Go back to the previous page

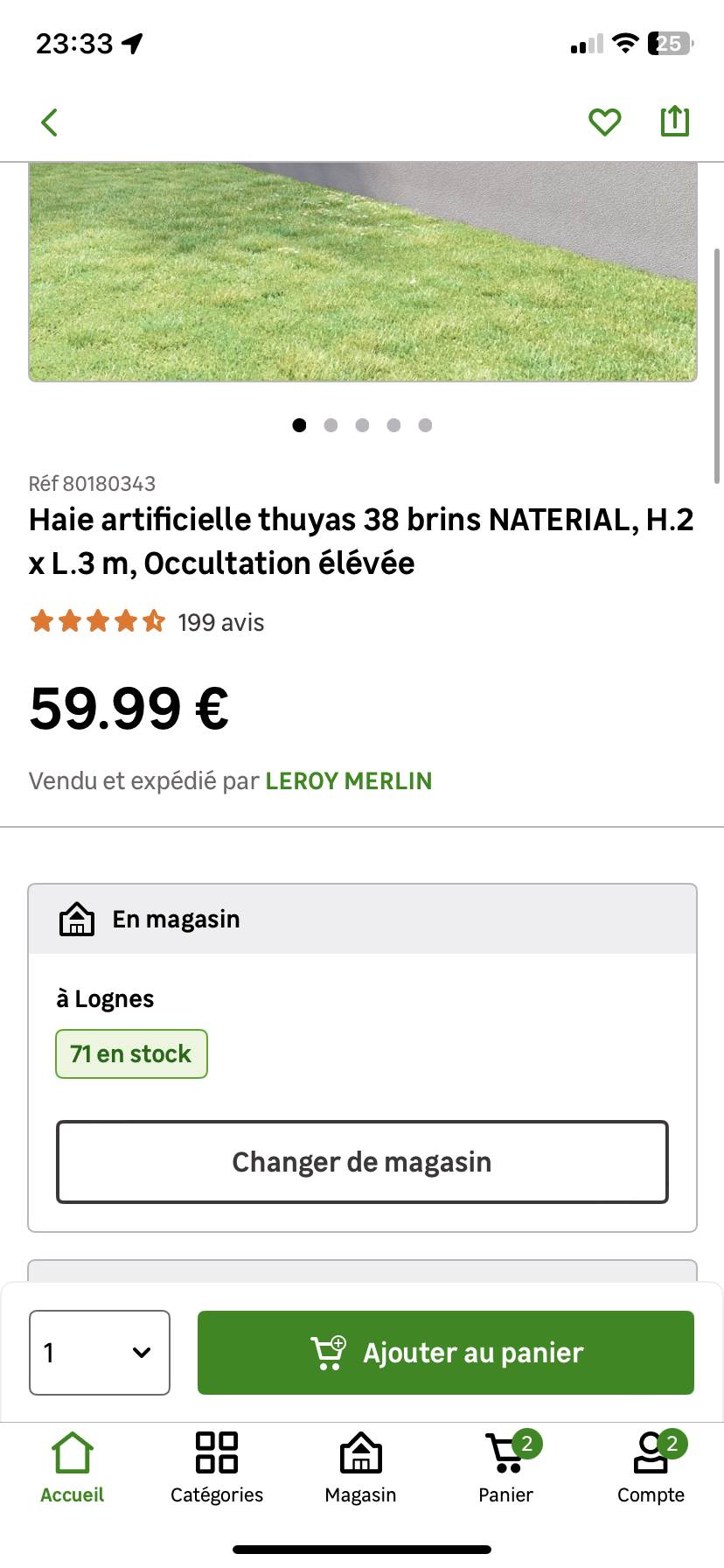pos(50,122)
